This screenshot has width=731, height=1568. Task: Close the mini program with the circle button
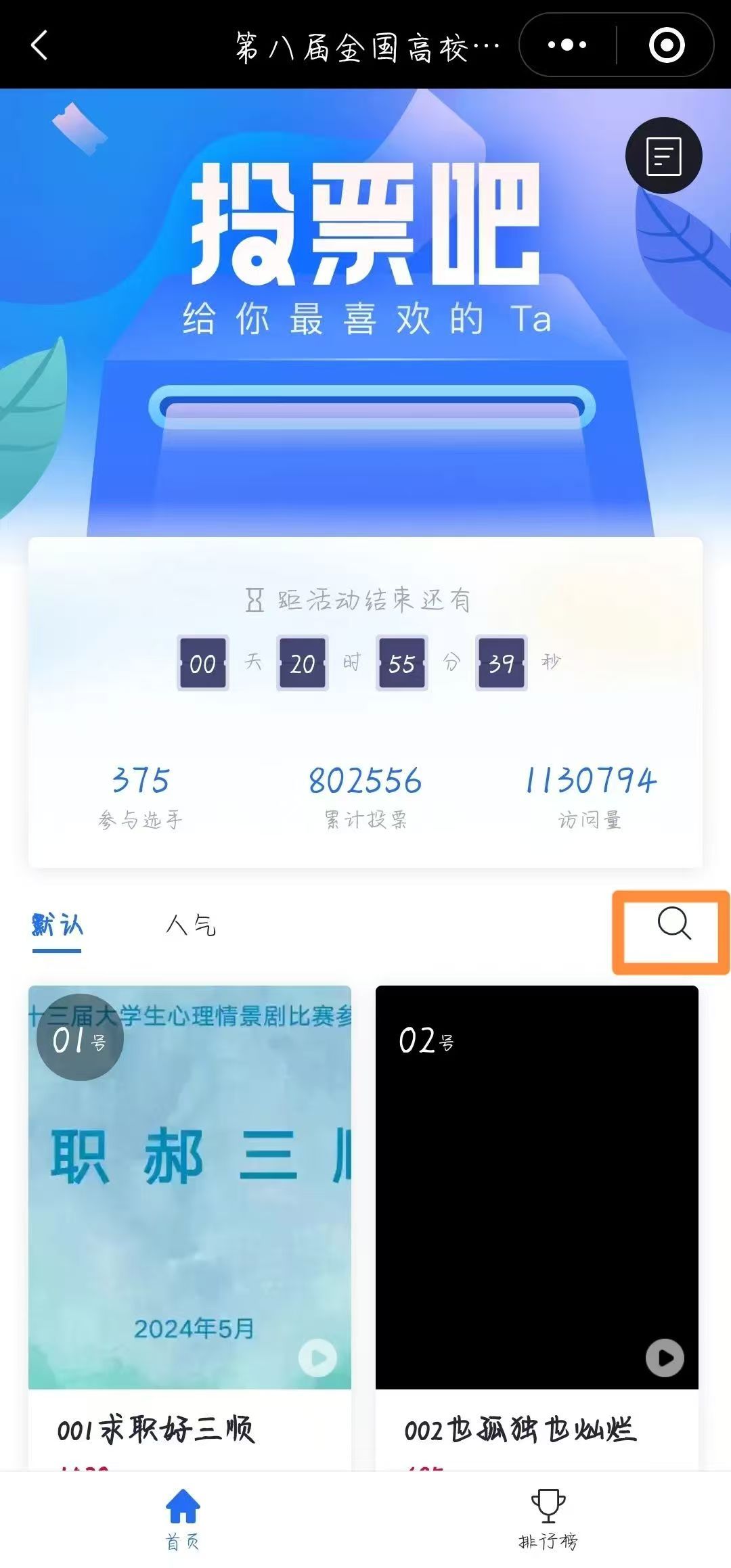click(666, 45)
